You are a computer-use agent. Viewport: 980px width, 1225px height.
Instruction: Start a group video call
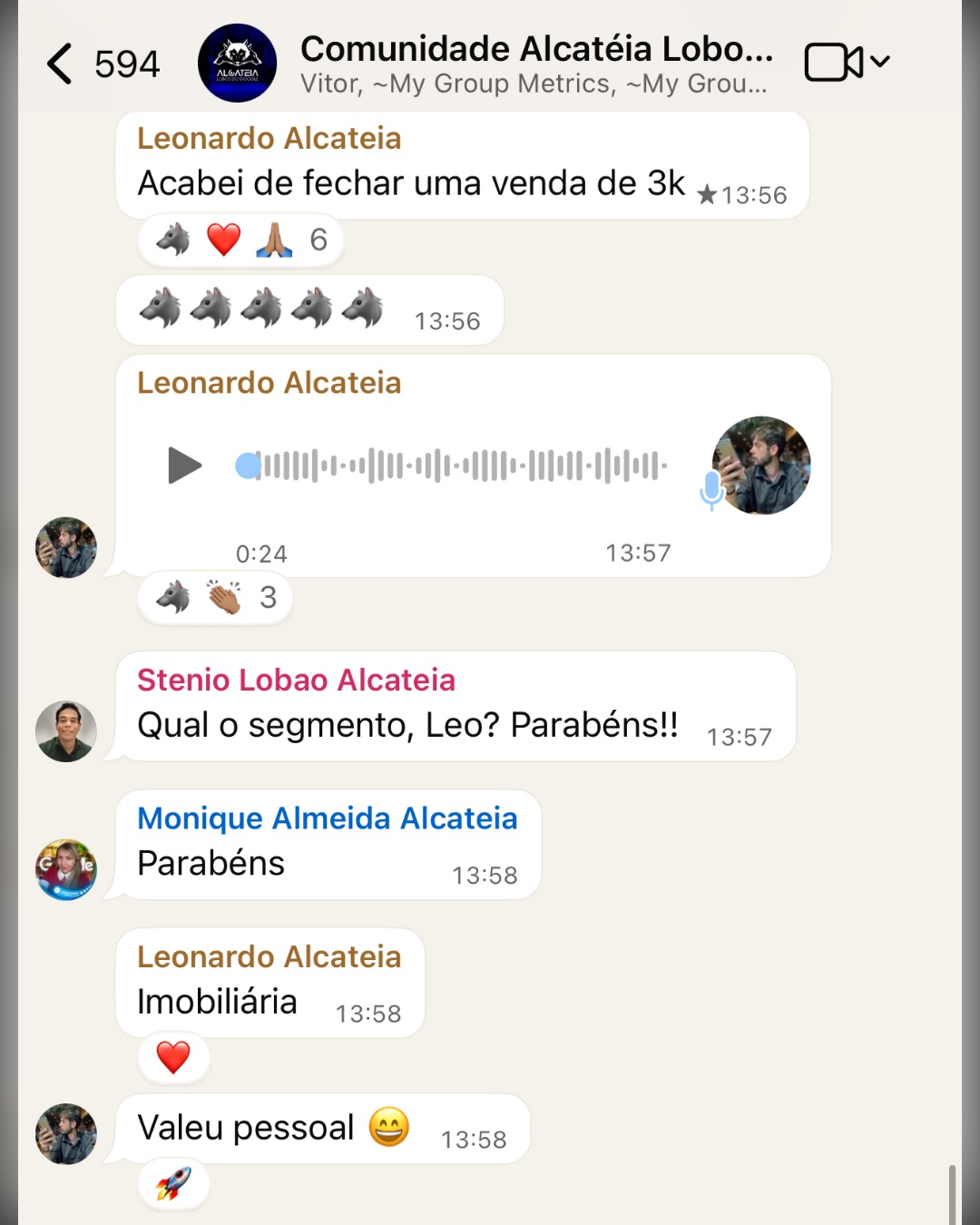835,63
